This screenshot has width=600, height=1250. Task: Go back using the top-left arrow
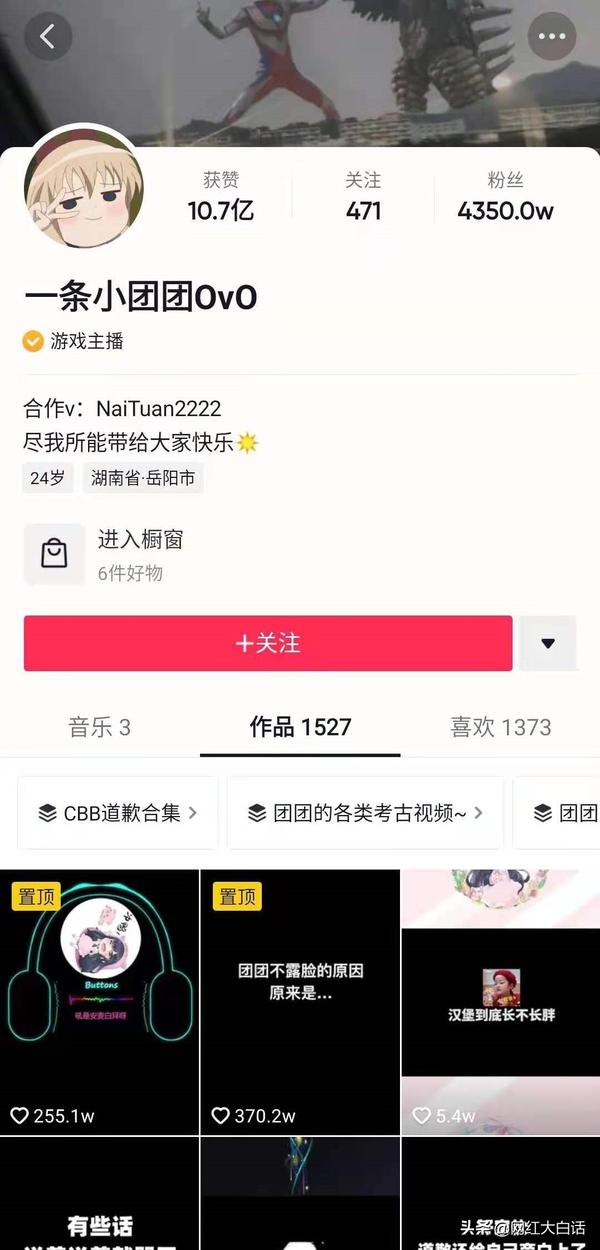pos(47,37)
